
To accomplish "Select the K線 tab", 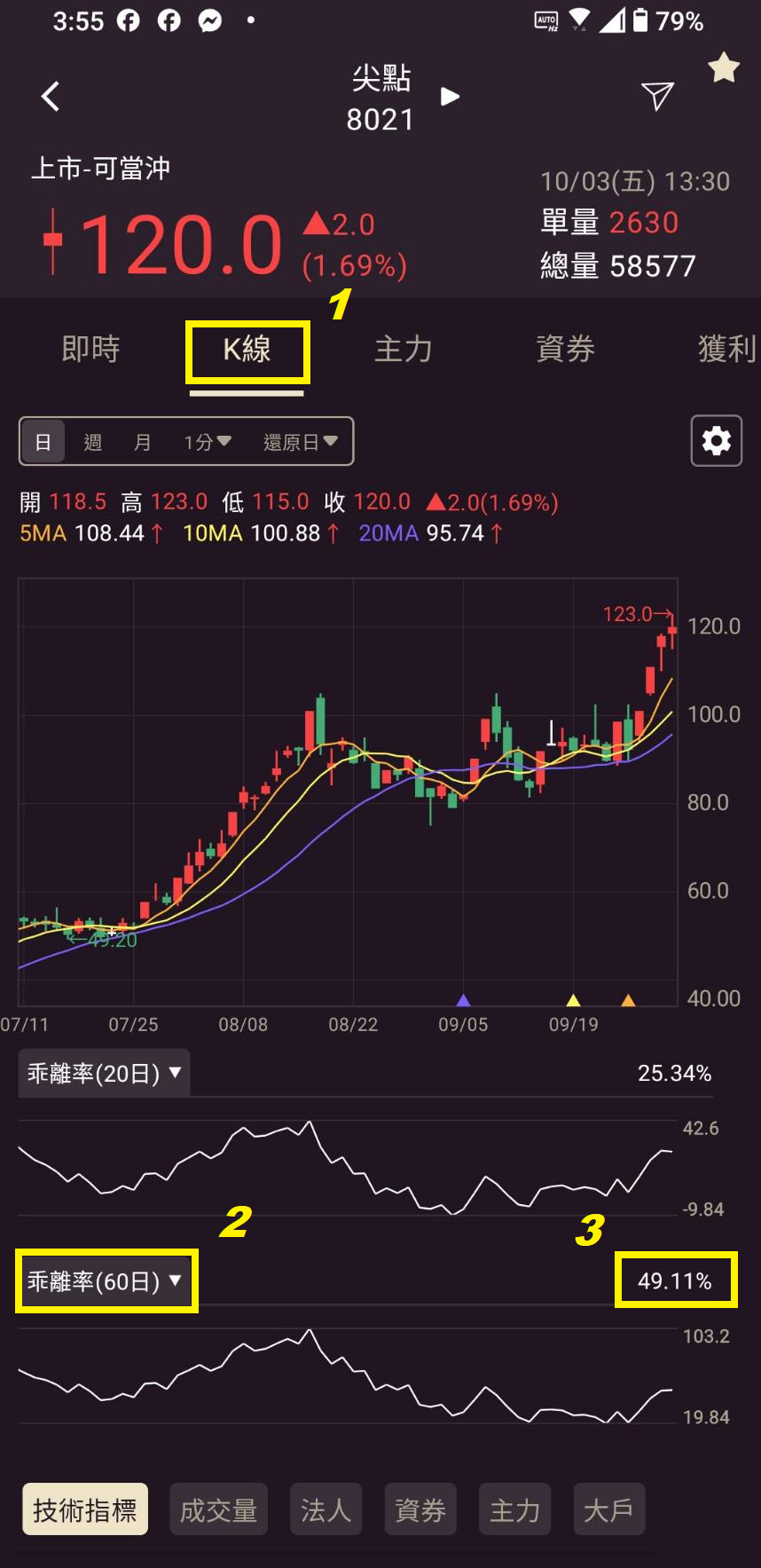I will pos(247,350).
